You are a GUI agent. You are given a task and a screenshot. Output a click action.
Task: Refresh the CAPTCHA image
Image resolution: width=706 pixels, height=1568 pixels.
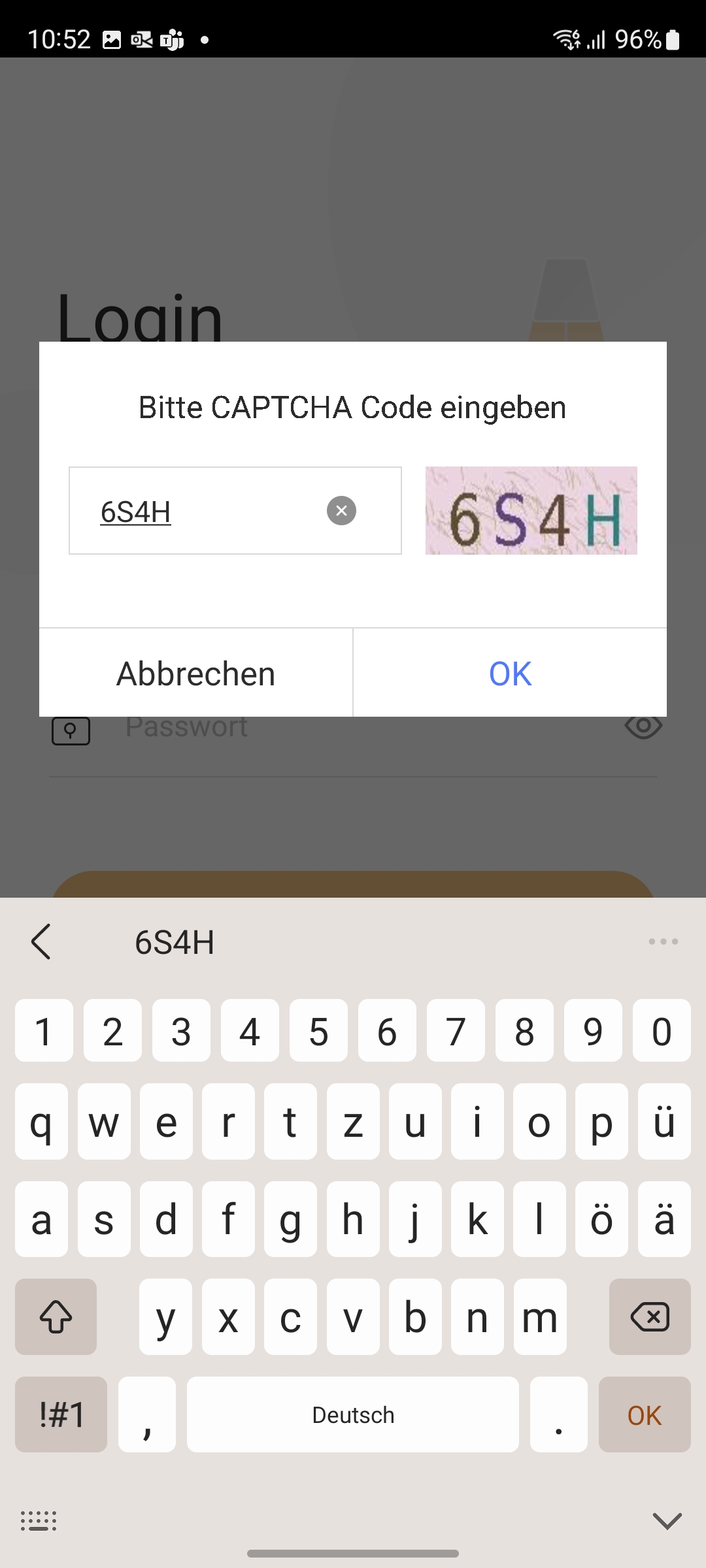pos(531,511)
